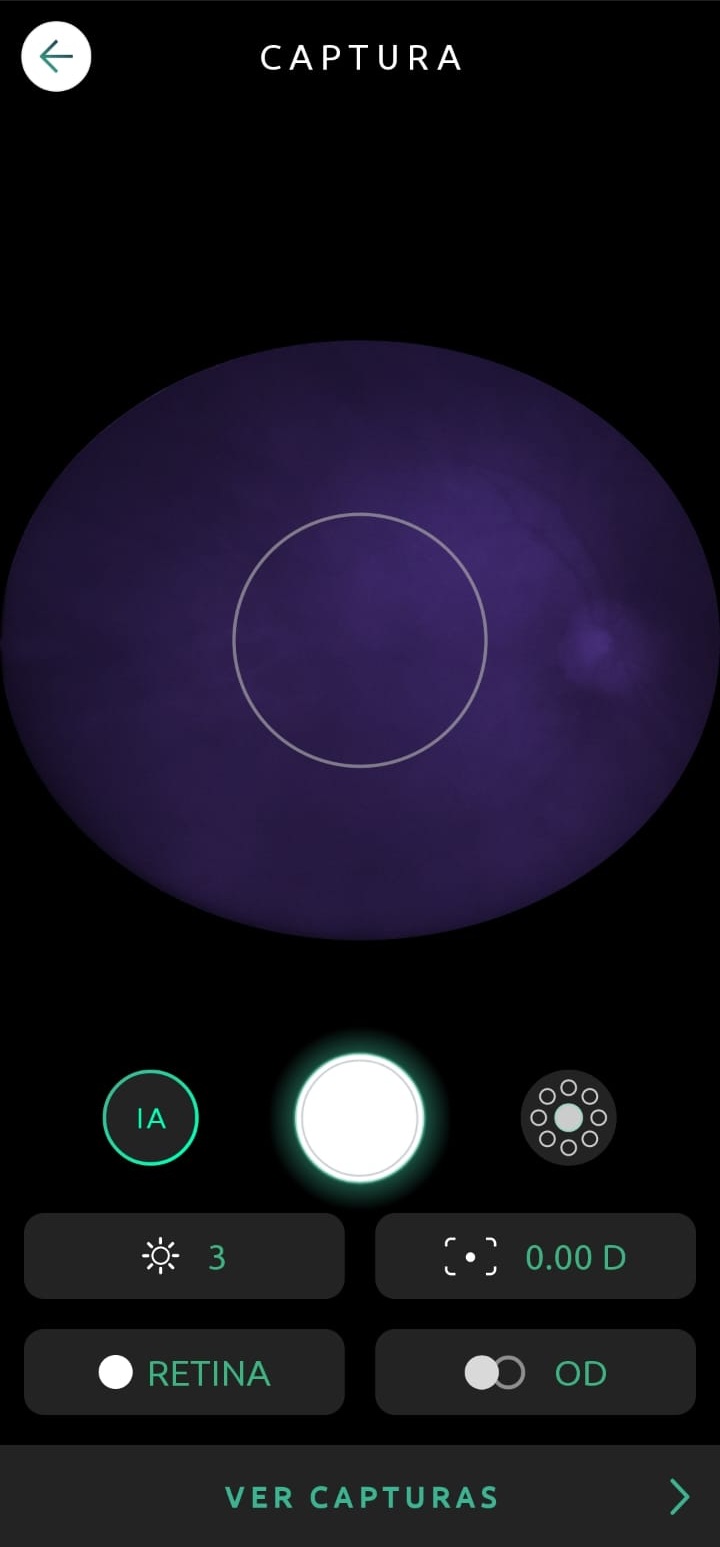Switch the RETINA capture mode

pyautogui.click(x=184, y=1372)
